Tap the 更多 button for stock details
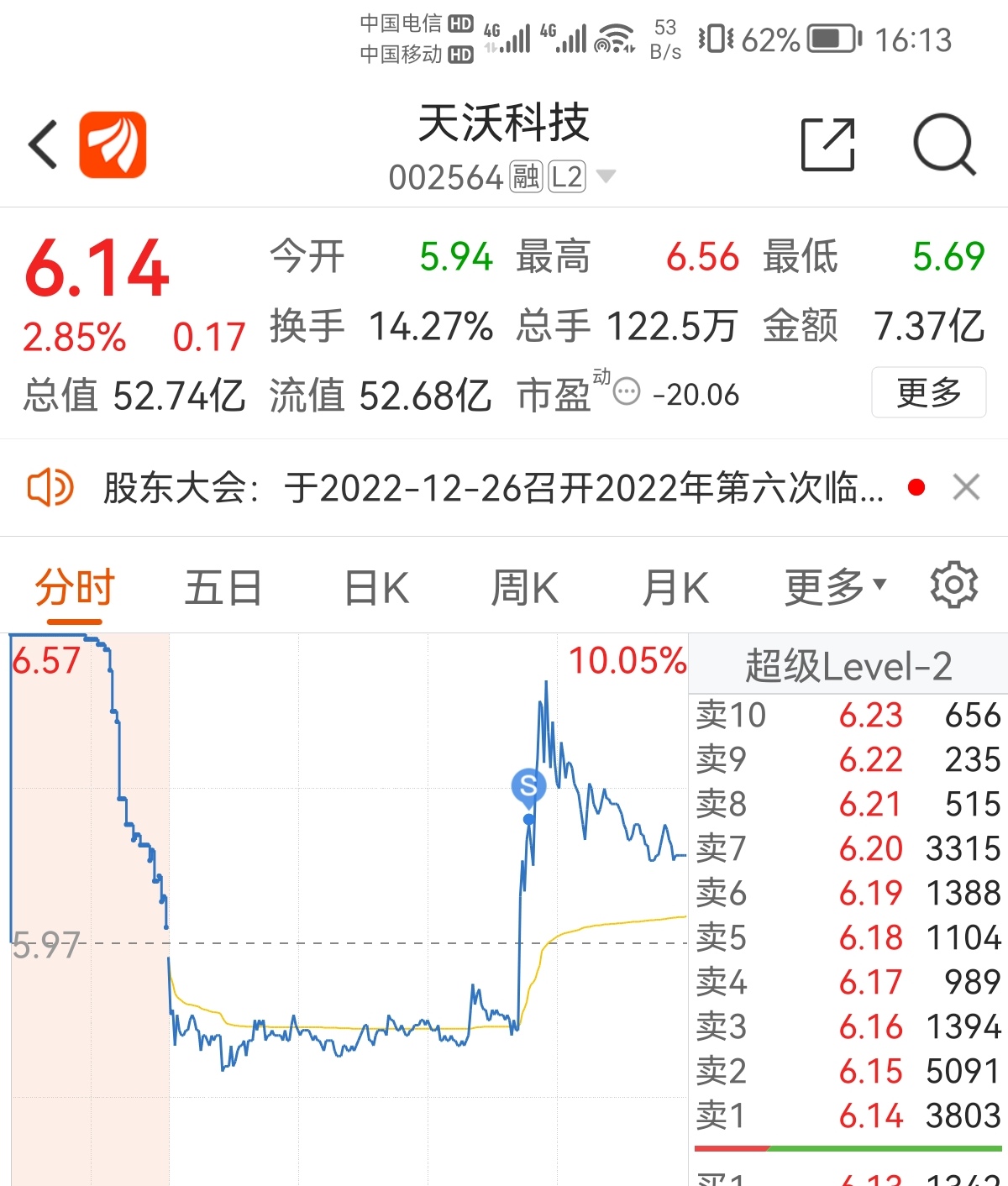This screenshot has height=1186, width=1008. pyautogui.click(x=928, y=391)
